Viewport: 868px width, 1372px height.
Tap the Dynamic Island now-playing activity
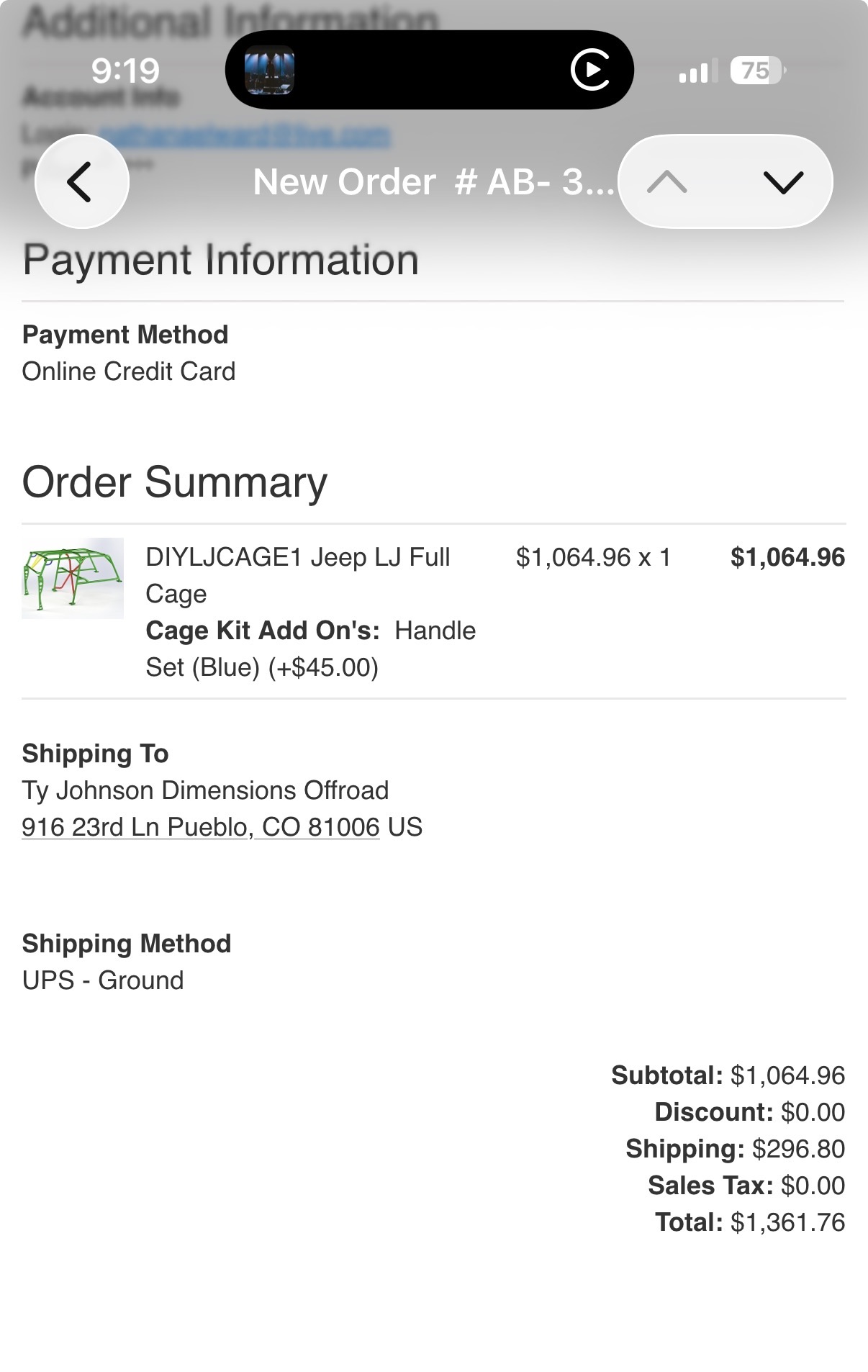pos(429,70)
